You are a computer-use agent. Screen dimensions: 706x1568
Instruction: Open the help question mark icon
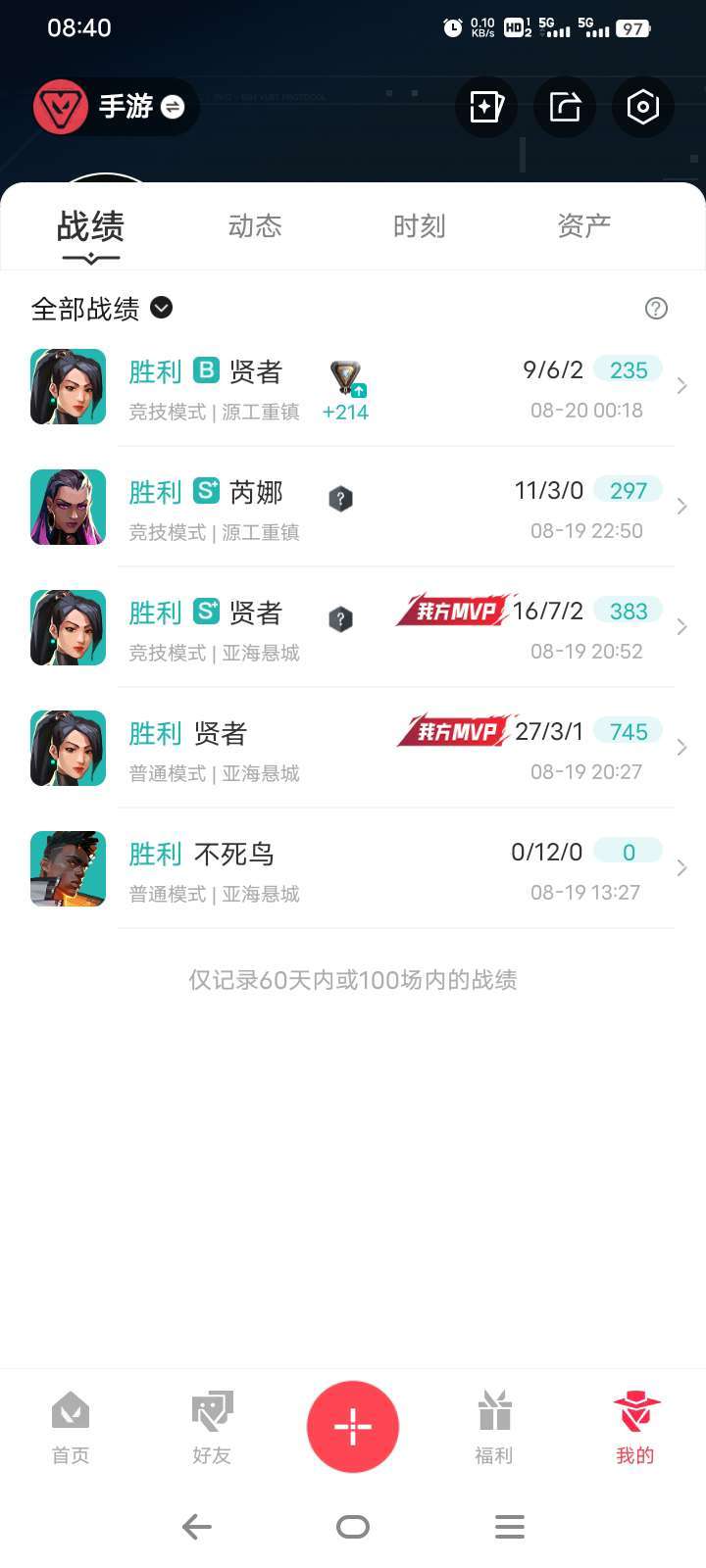pos(656,309)
